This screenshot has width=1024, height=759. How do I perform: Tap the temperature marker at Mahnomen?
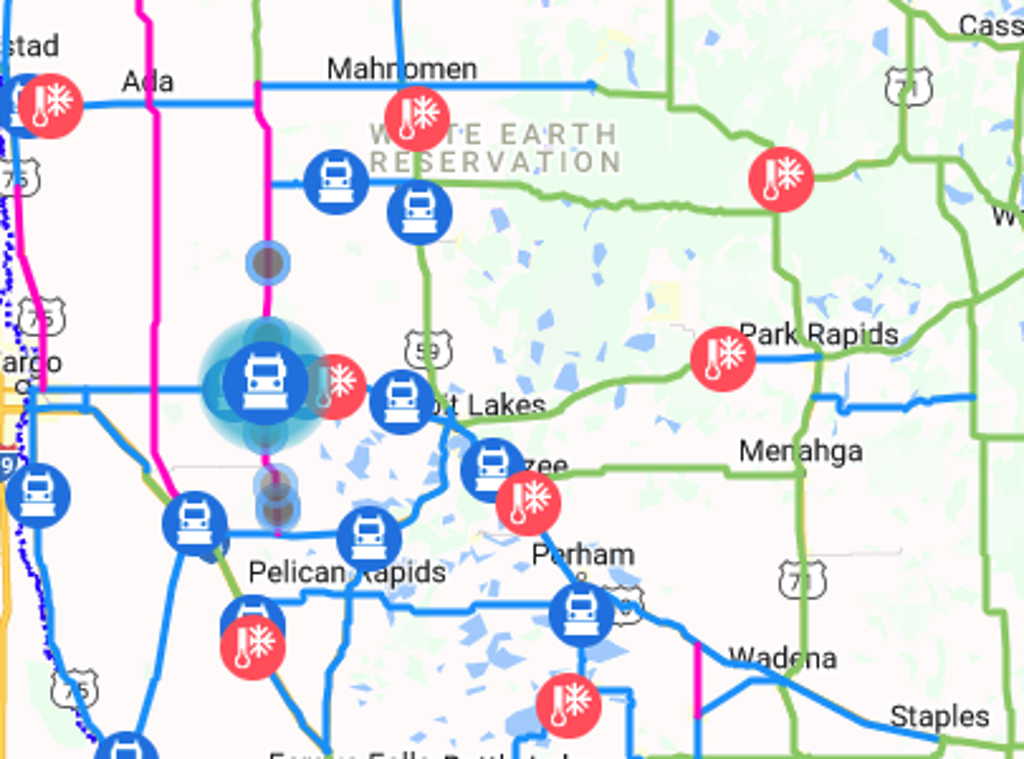click(417, 118)
